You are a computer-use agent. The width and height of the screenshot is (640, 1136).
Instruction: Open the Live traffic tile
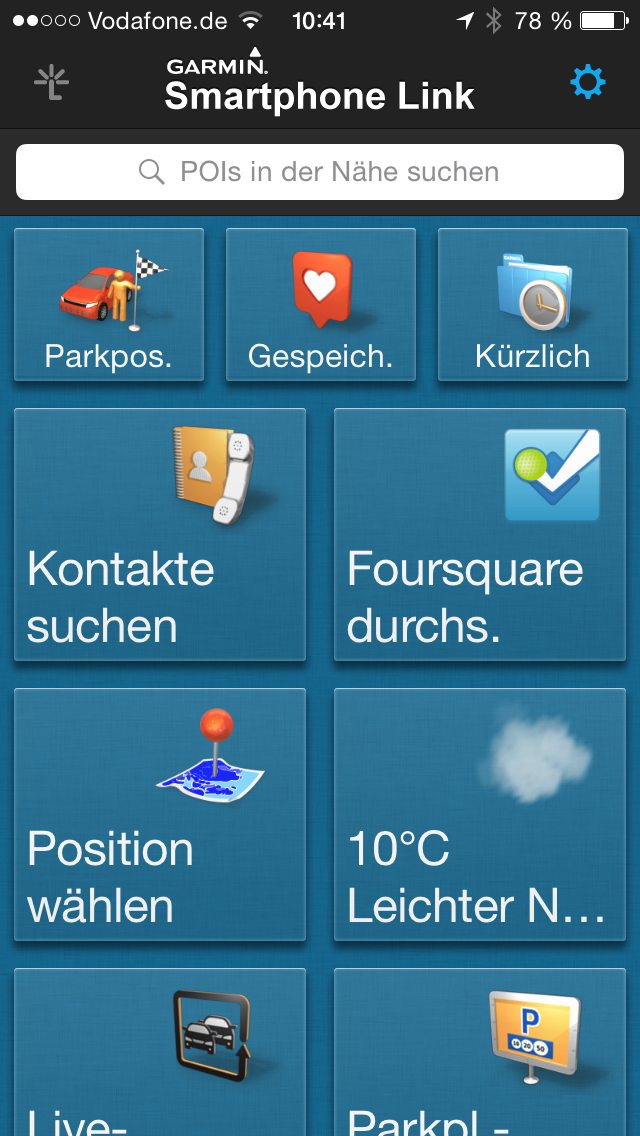[x=160, y=1052]
